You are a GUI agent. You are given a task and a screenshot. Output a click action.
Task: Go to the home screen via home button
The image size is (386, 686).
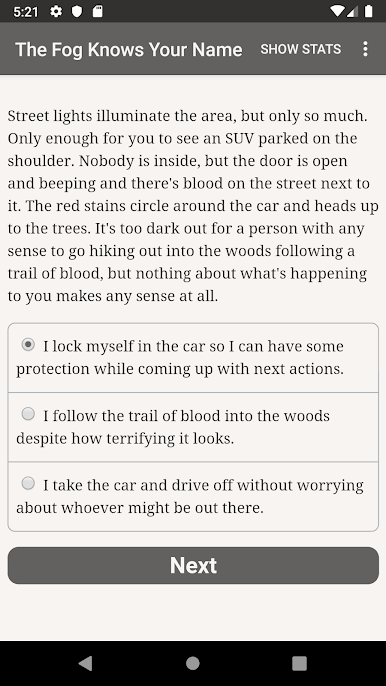(x=193, y=663)
